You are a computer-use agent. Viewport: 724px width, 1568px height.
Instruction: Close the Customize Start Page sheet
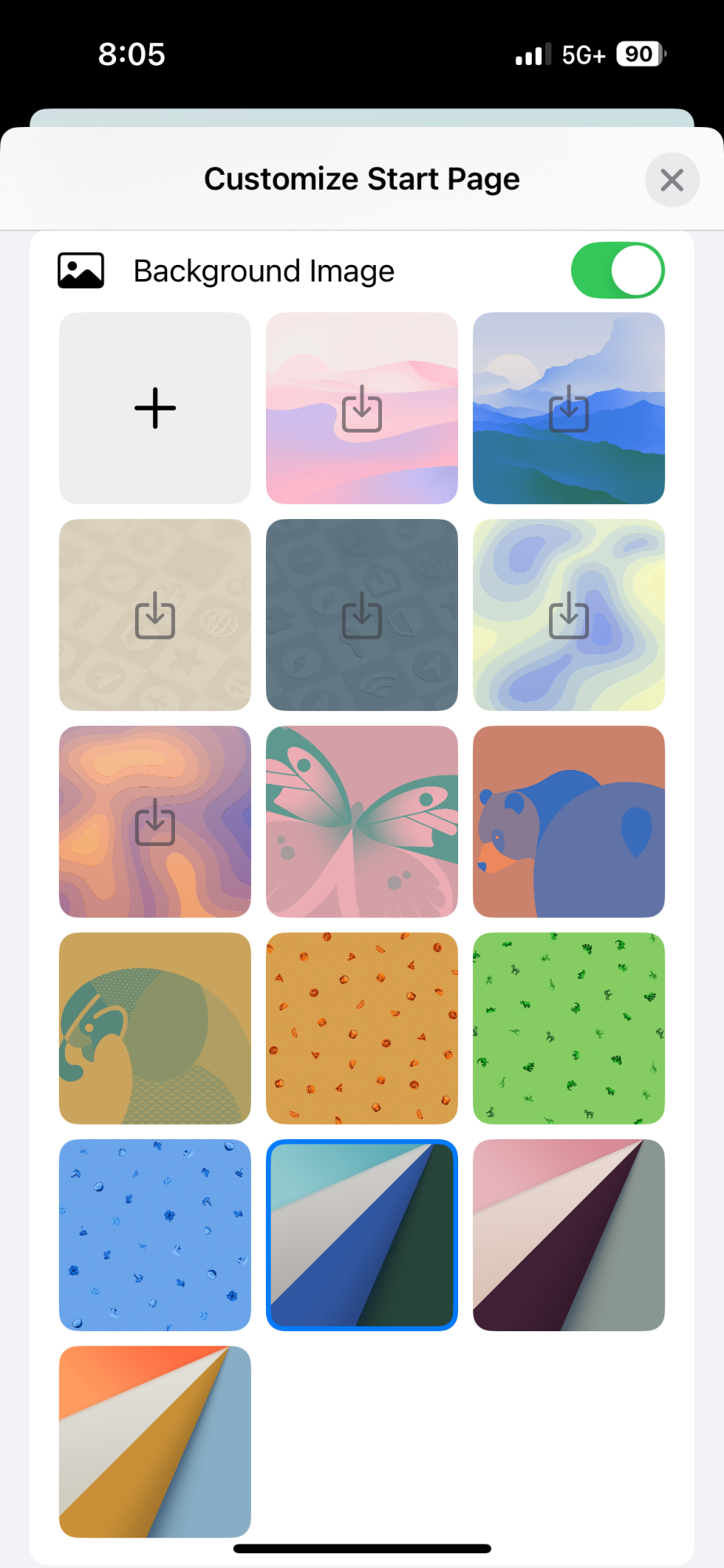[671, 180]
